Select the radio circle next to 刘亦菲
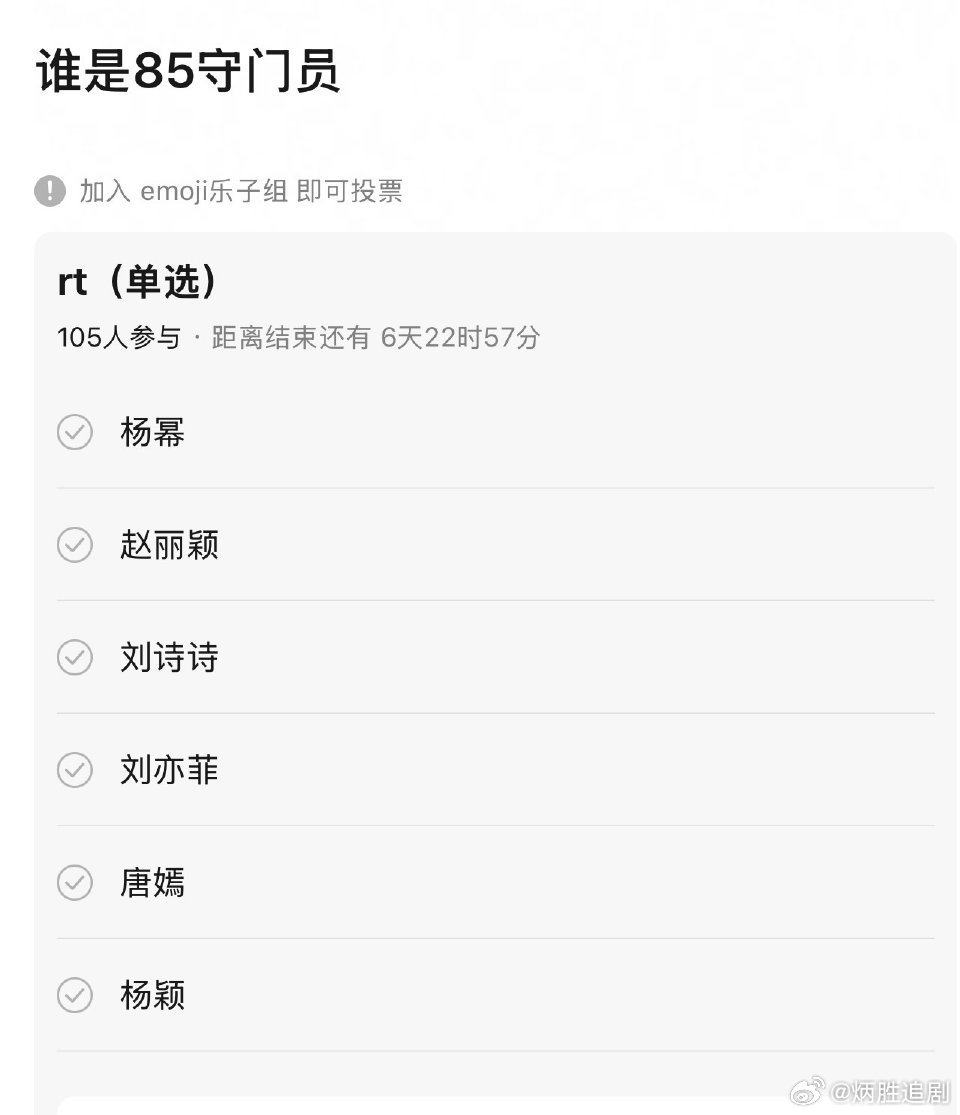The image size is (960, 1115). [75, 770]
